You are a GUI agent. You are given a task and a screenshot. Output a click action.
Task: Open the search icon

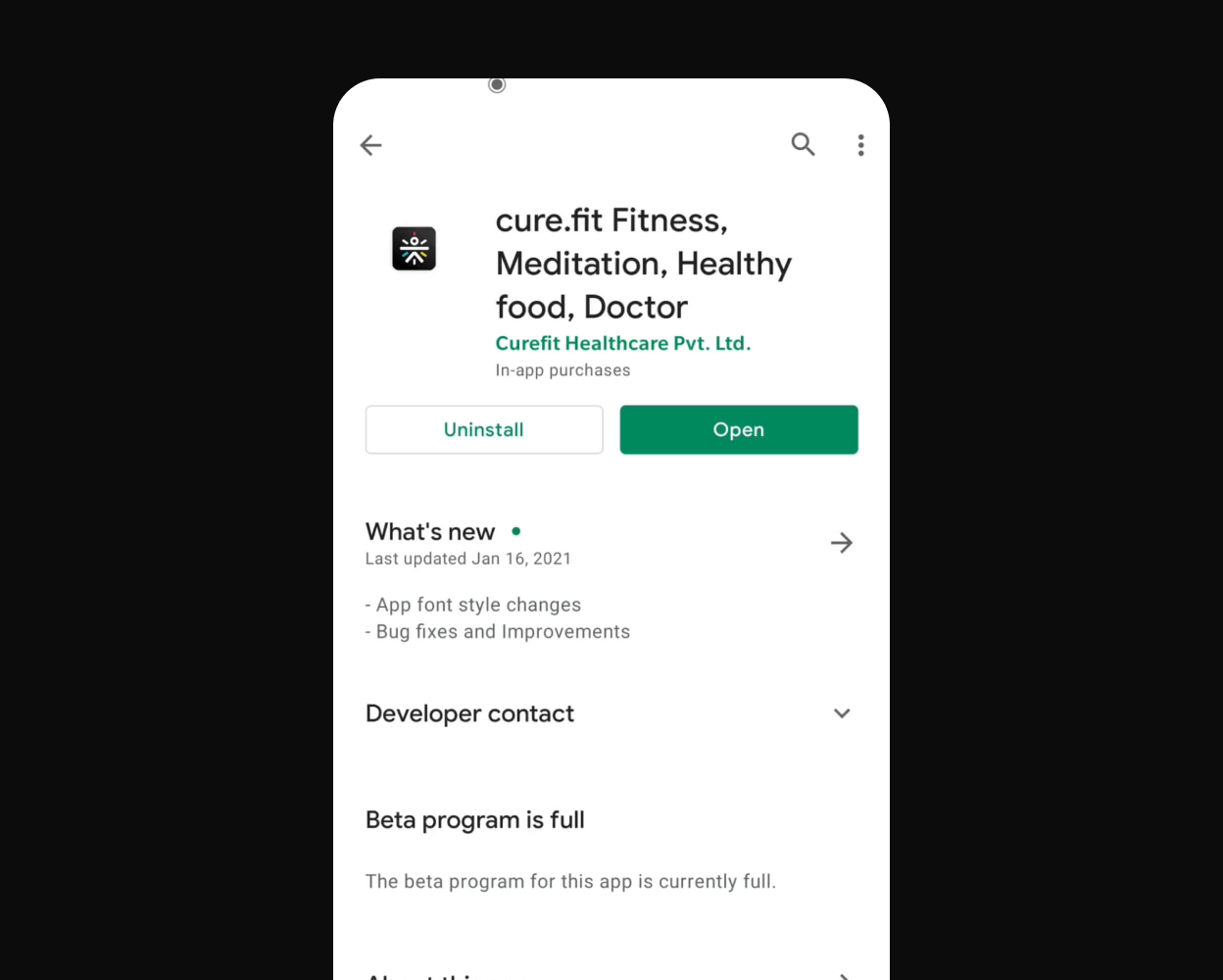803,145
